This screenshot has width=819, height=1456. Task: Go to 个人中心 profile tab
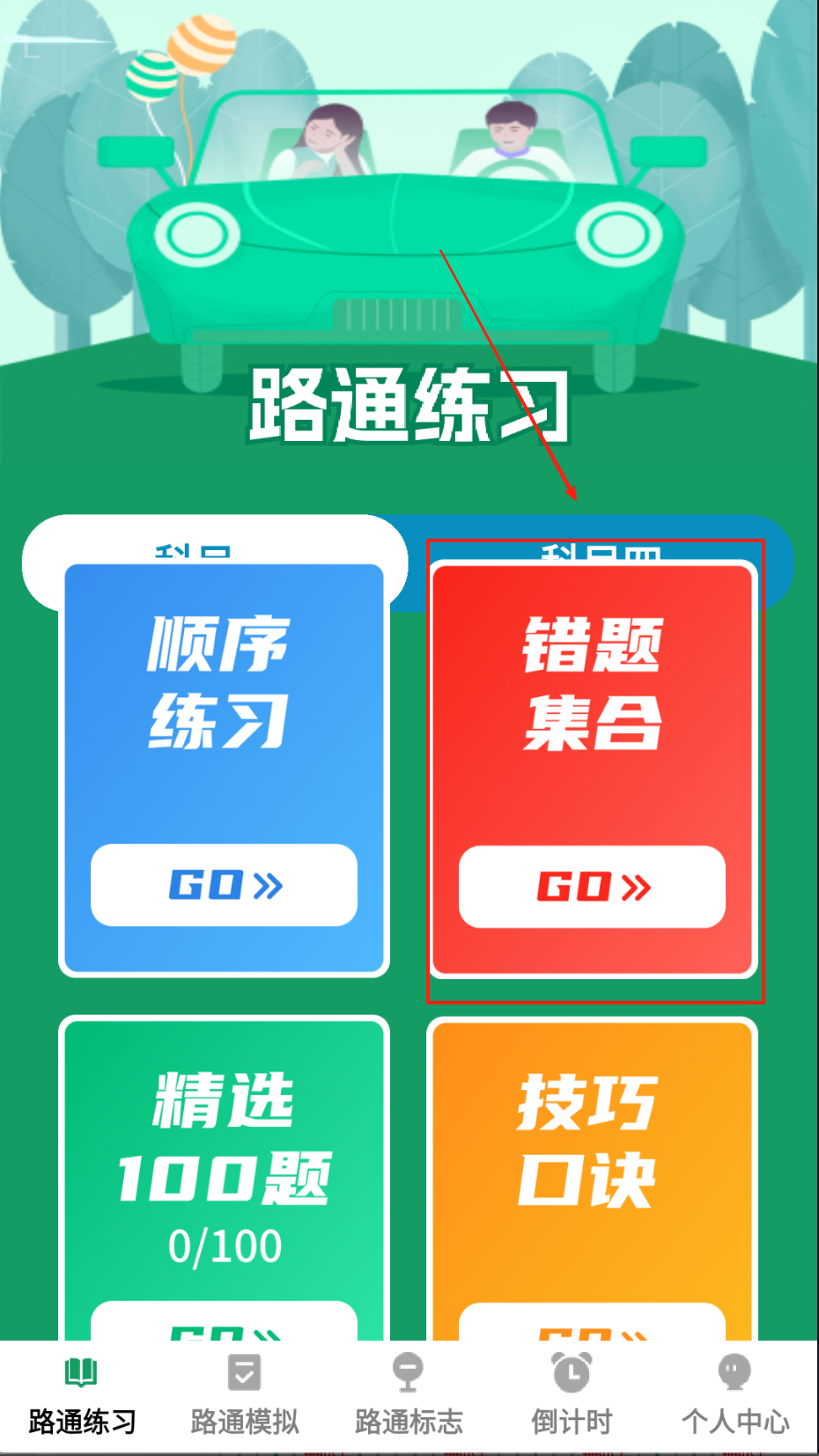point(735,1396)
